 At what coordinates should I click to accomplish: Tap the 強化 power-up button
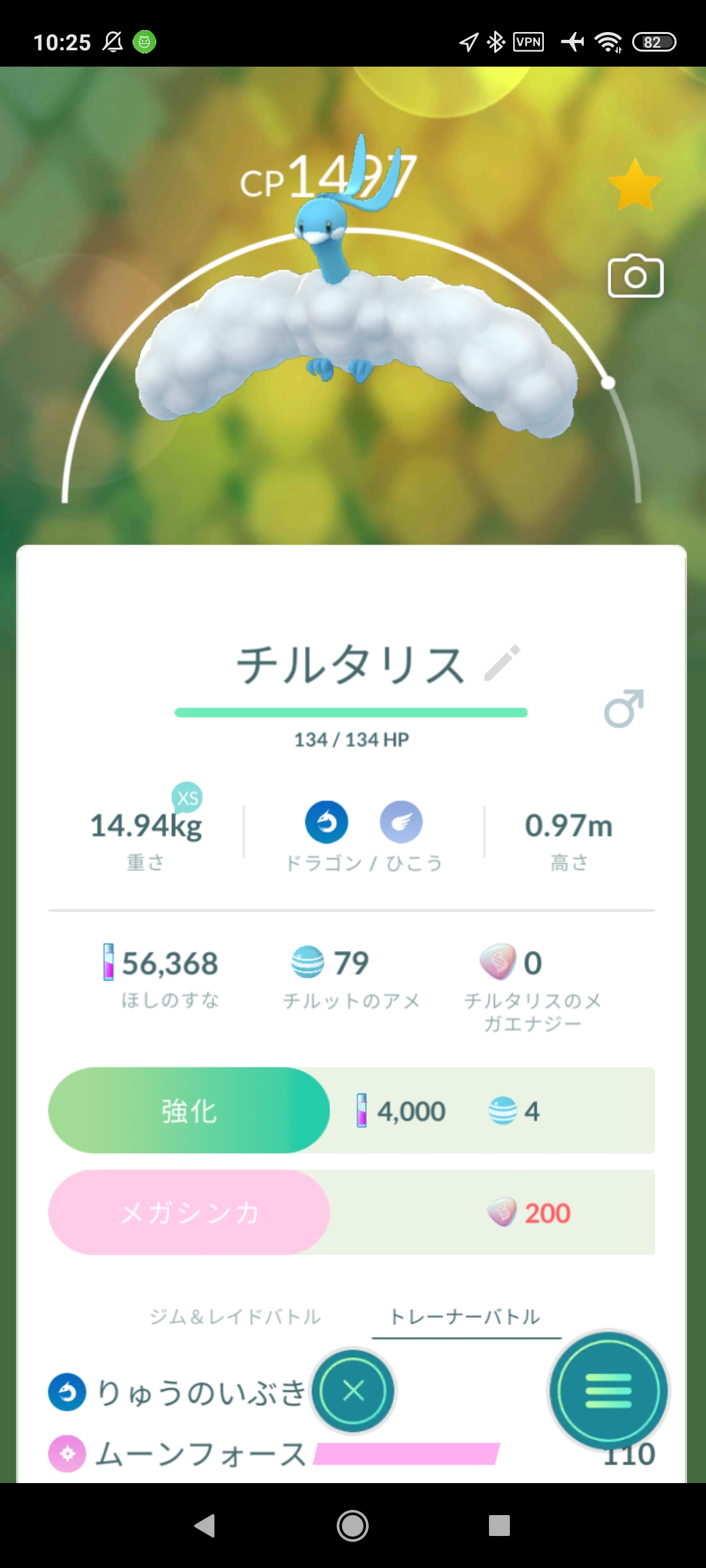189,1110
